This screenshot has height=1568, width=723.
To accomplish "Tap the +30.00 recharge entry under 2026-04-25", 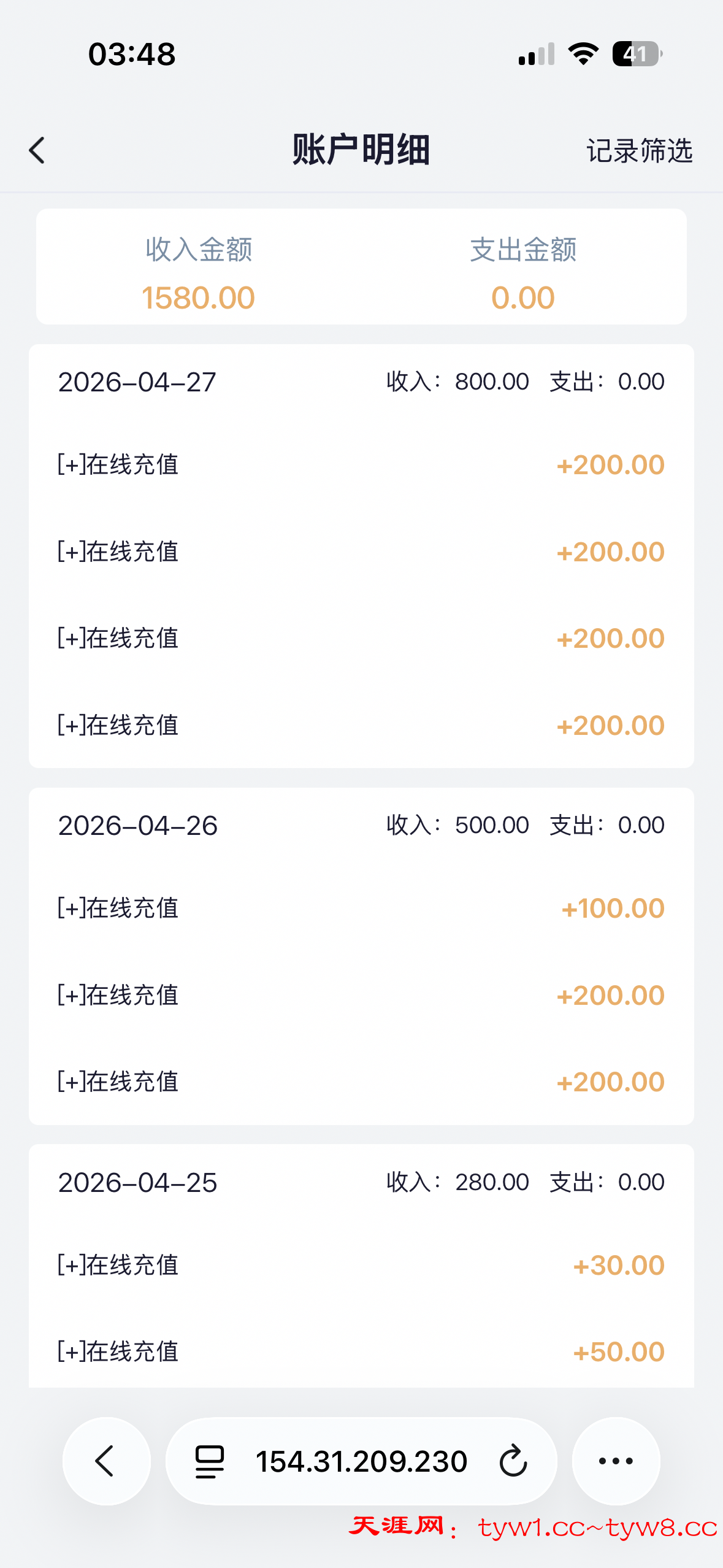I will (x=361, y=1264).
